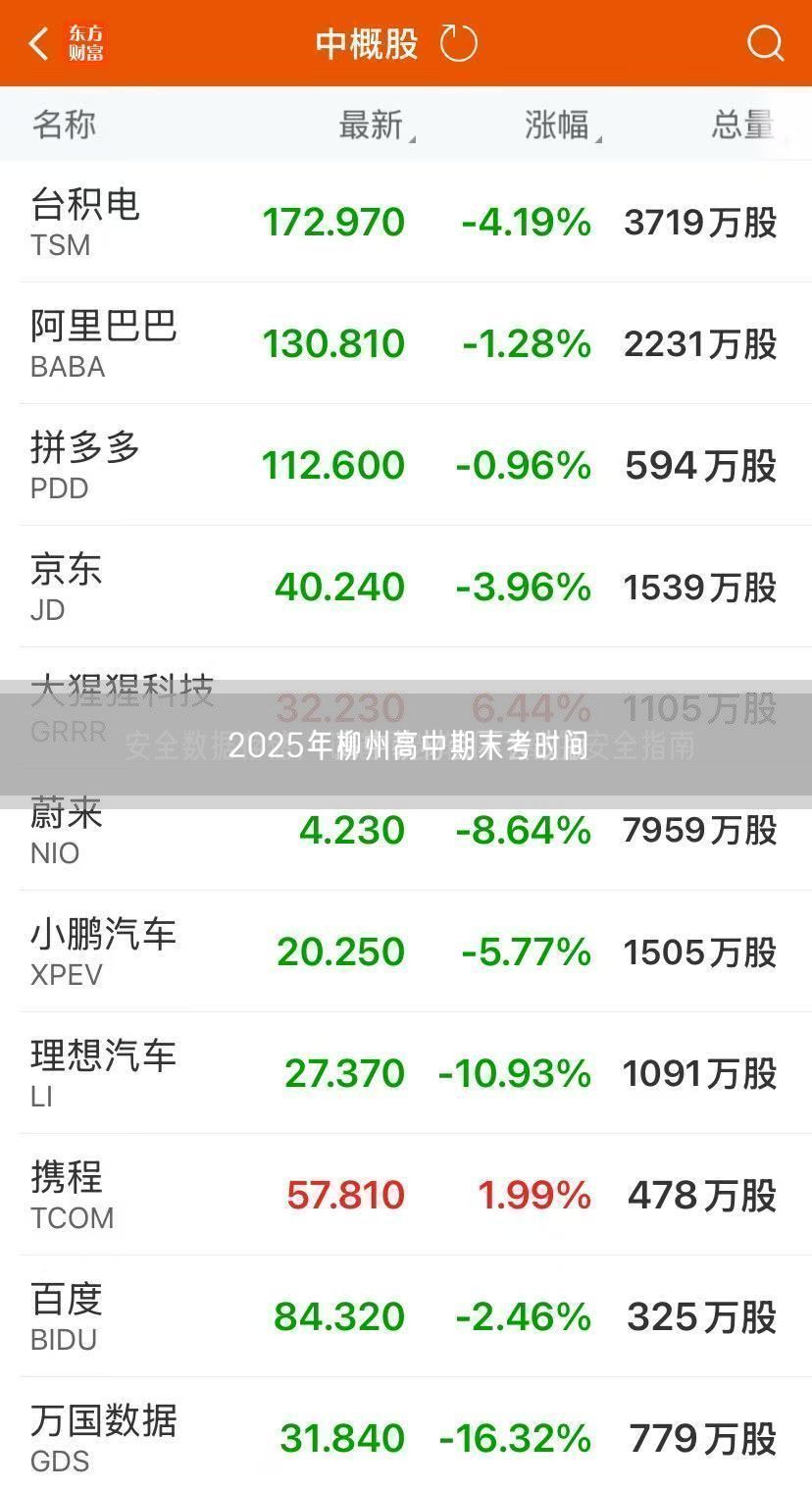
Task: Select the 拼多多 PDD row
Action: tap(406, 466)
